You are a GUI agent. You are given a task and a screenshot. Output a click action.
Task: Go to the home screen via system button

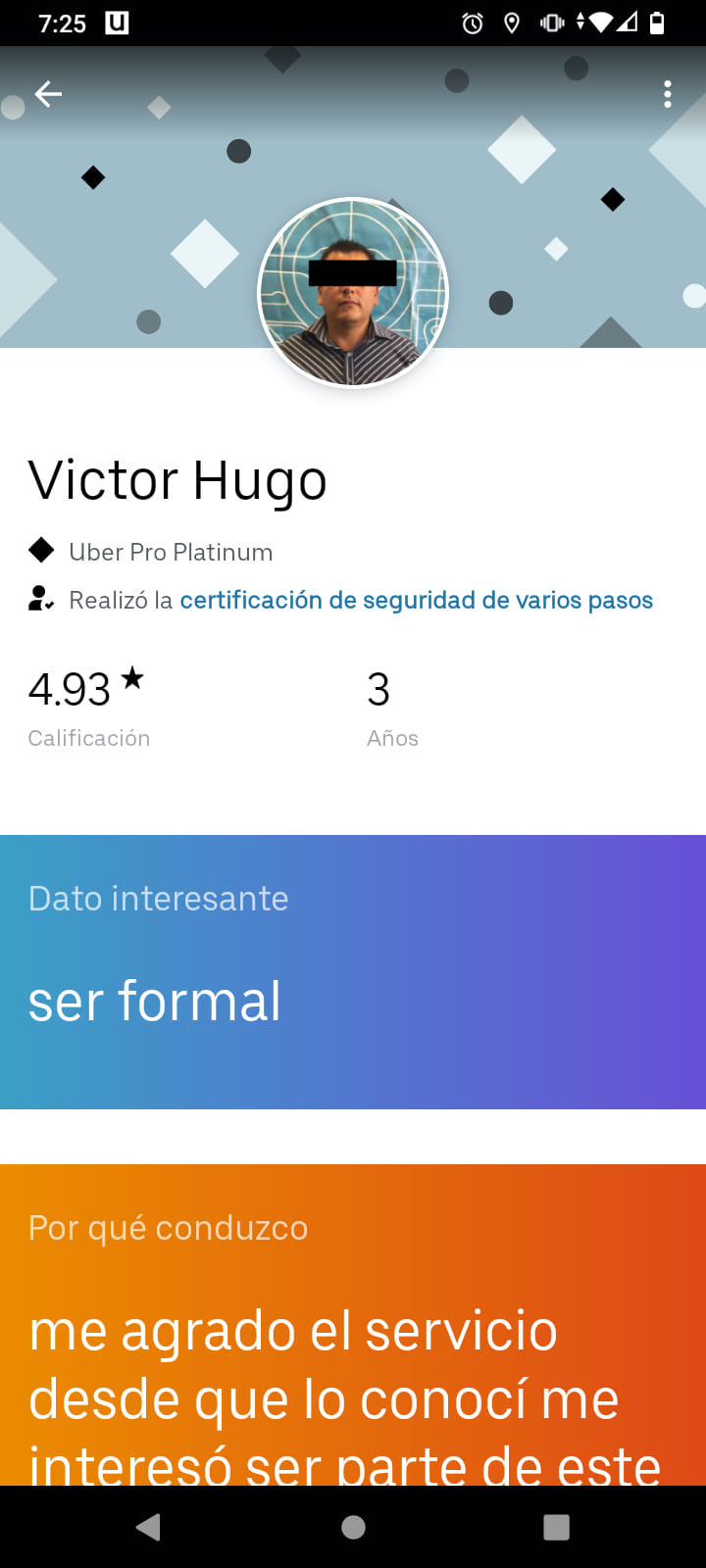click(x=353, y=1526)
